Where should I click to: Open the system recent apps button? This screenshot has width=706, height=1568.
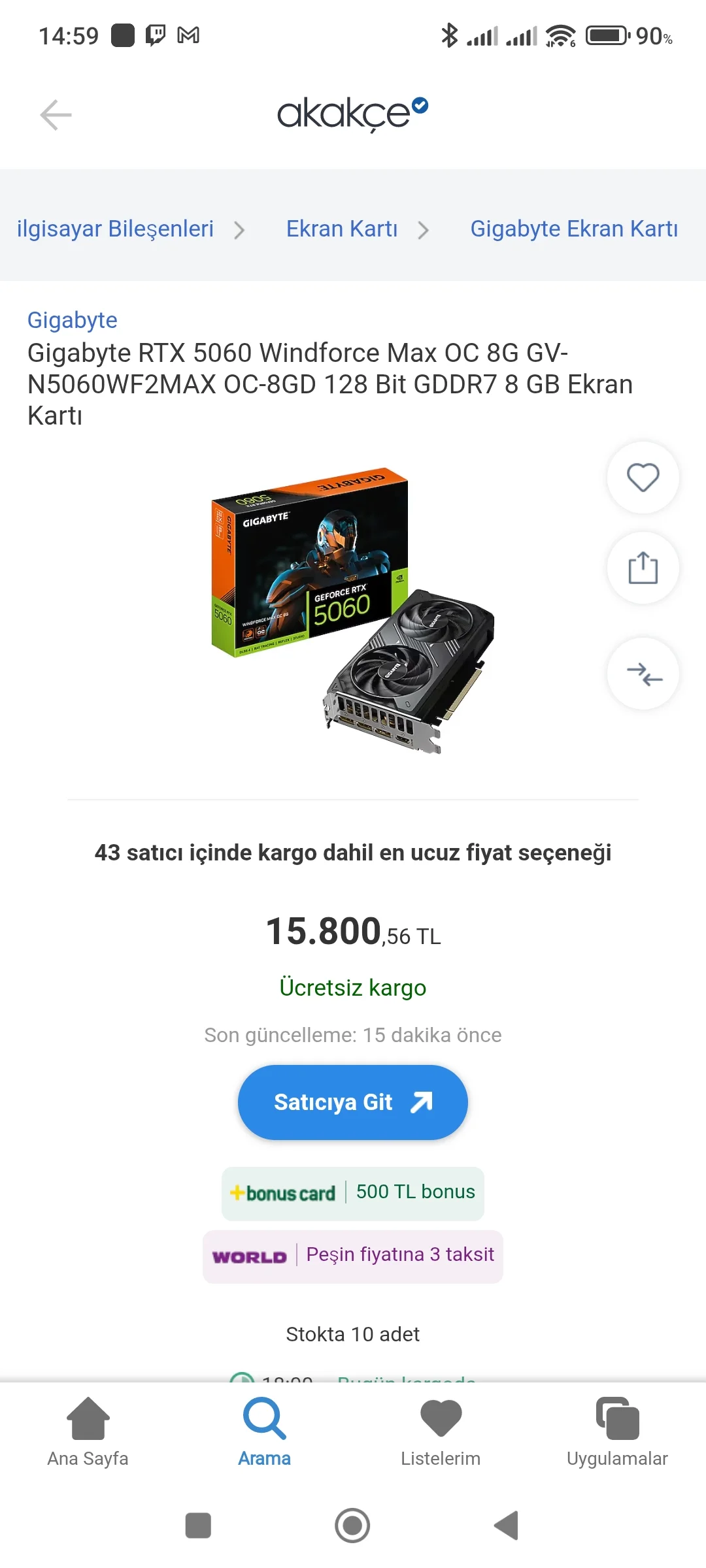click(x=198, y=1526)
